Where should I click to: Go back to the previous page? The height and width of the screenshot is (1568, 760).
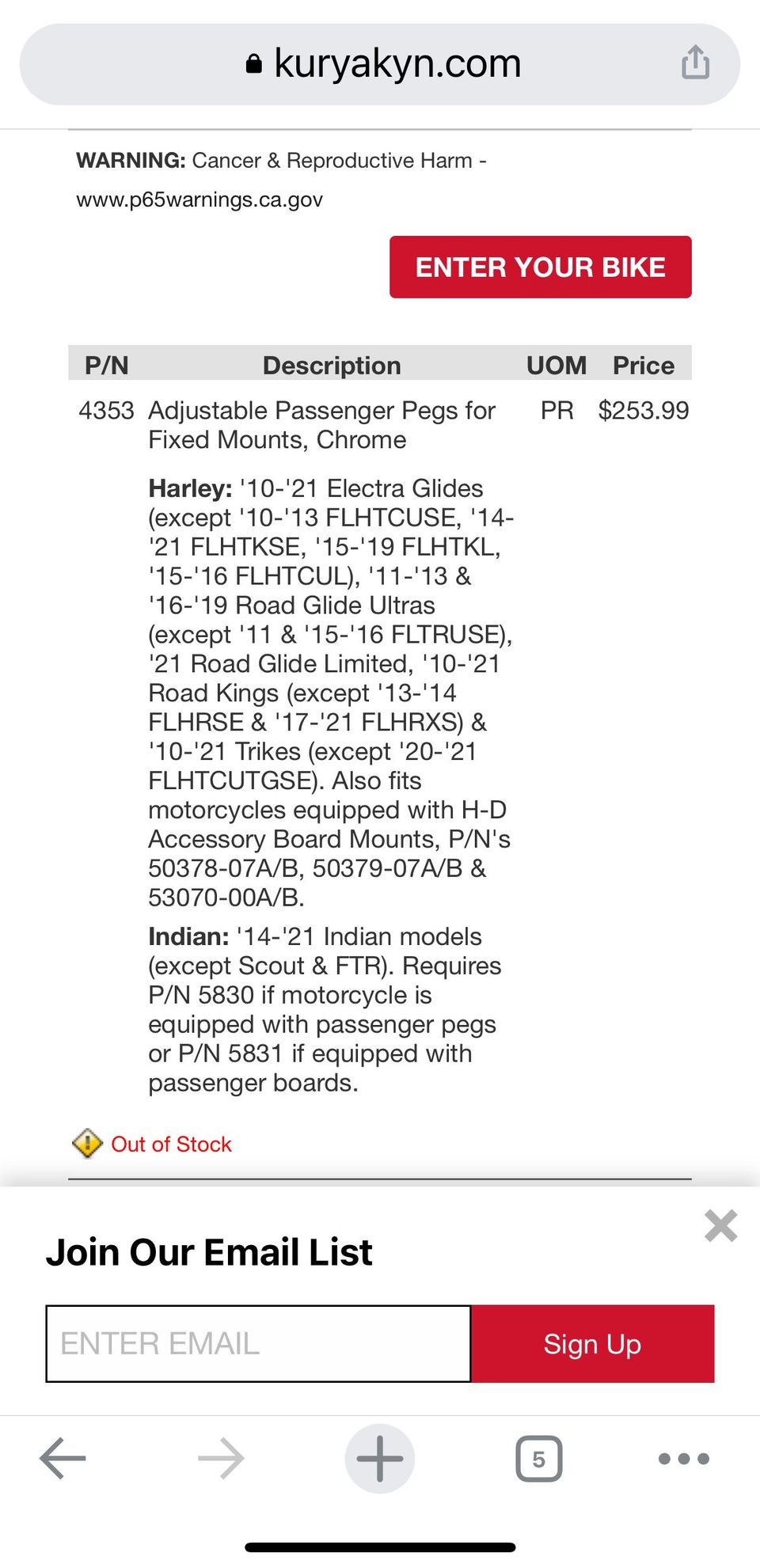[63, 1458]
